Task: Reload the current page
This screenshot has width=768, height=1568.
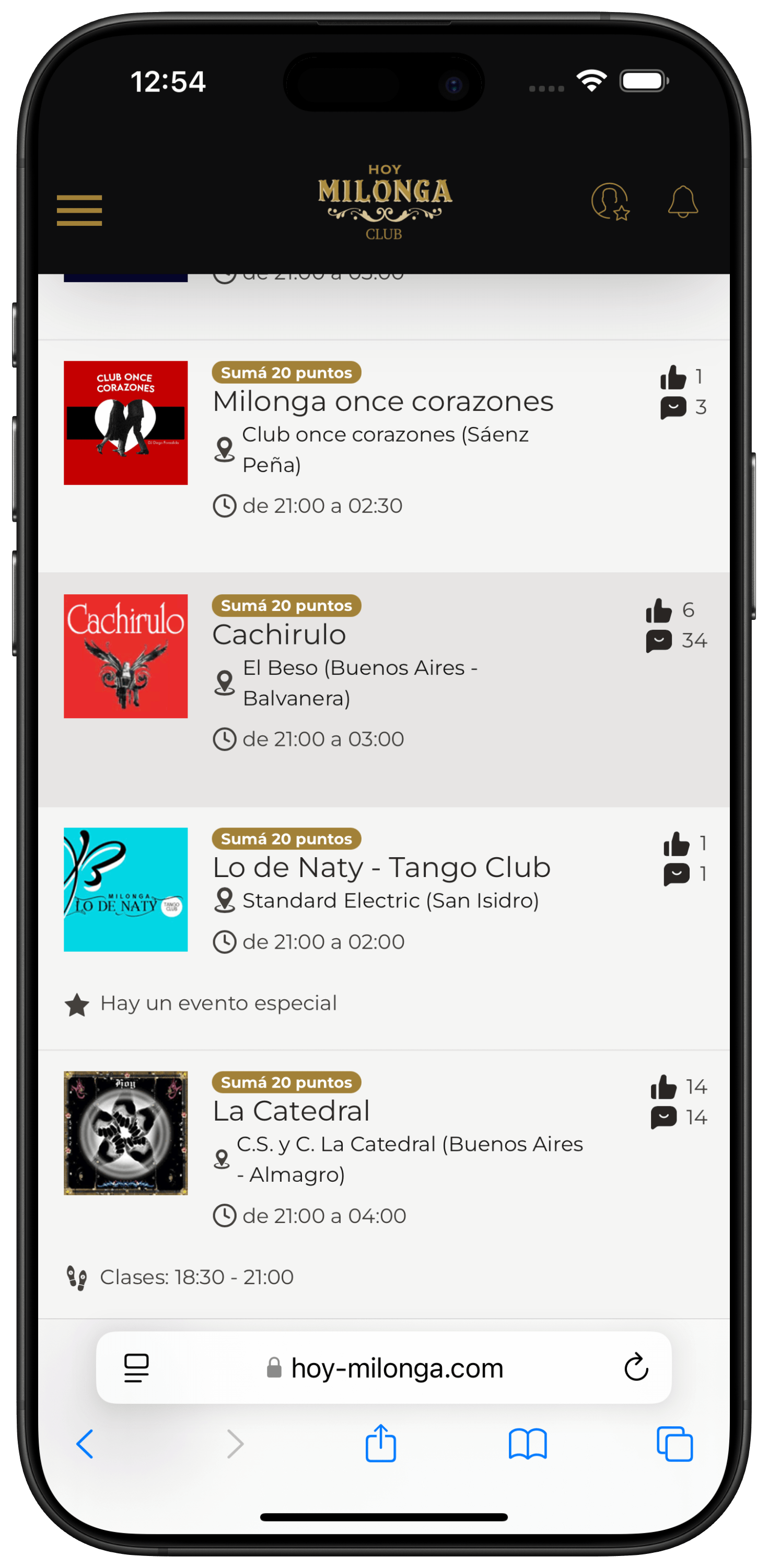Action: [x=636, y=1368]
